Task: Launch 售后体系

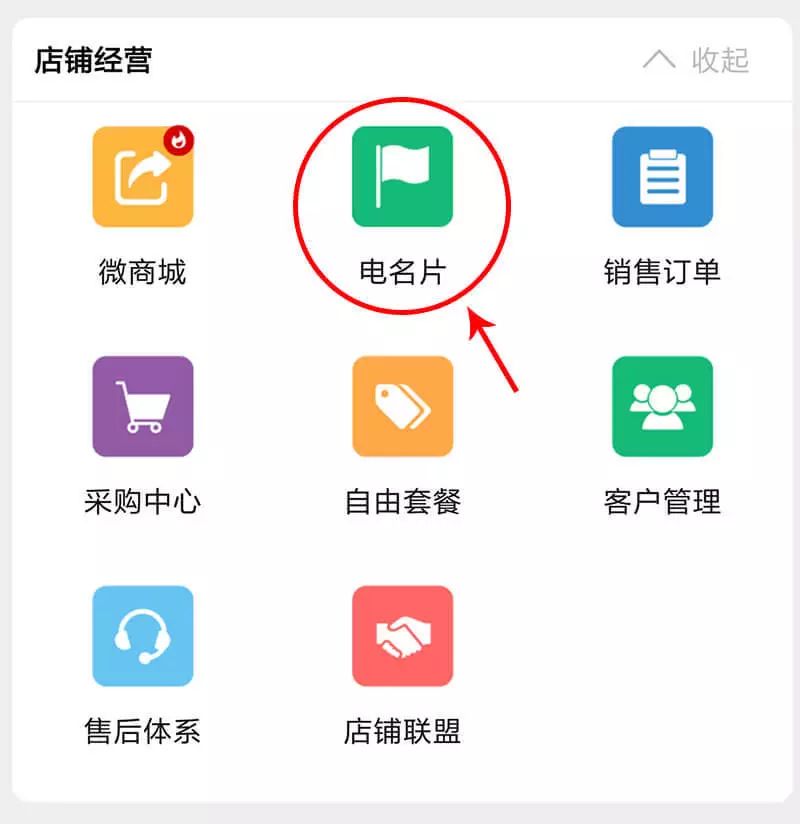Action: [x=143, y=636]
